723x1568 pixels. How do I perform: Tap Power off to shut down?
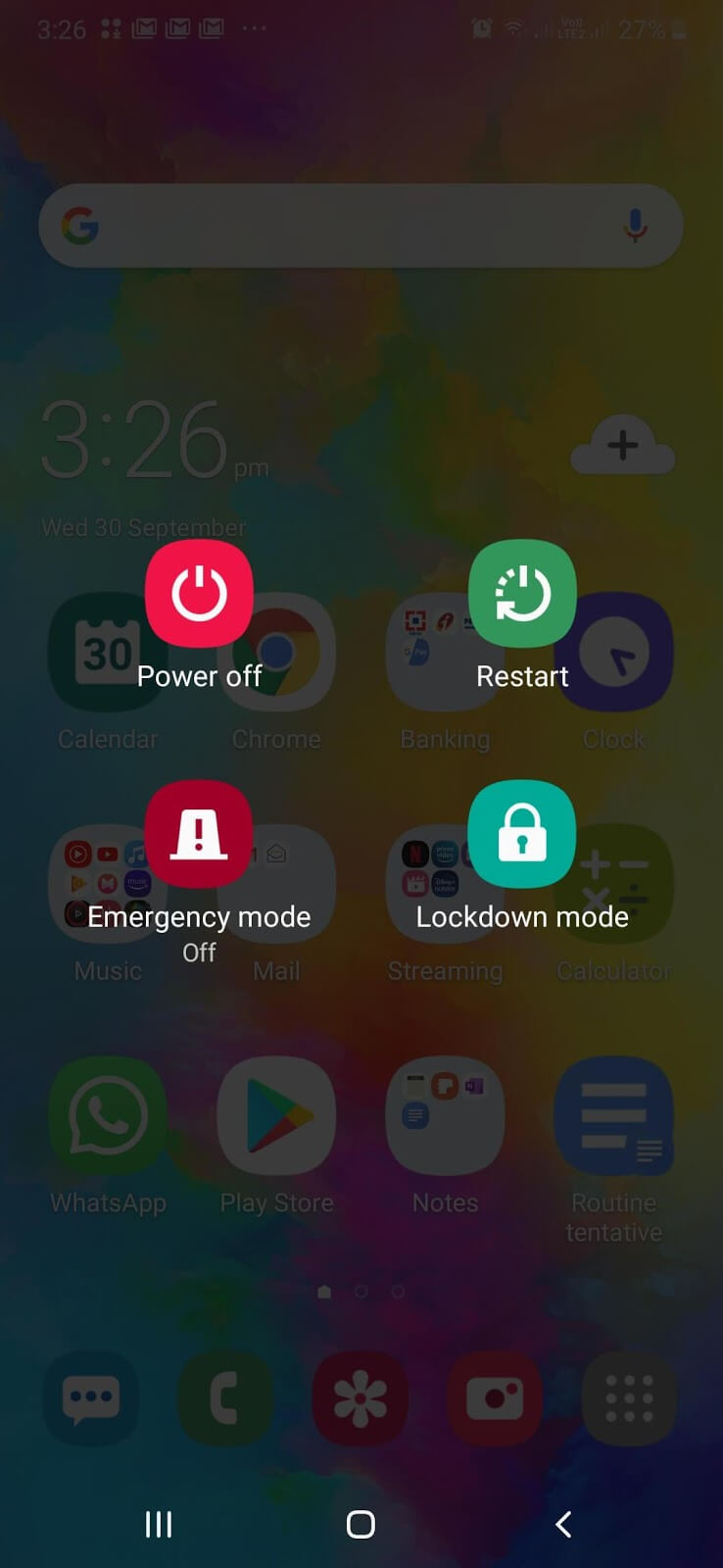(199, 593)
